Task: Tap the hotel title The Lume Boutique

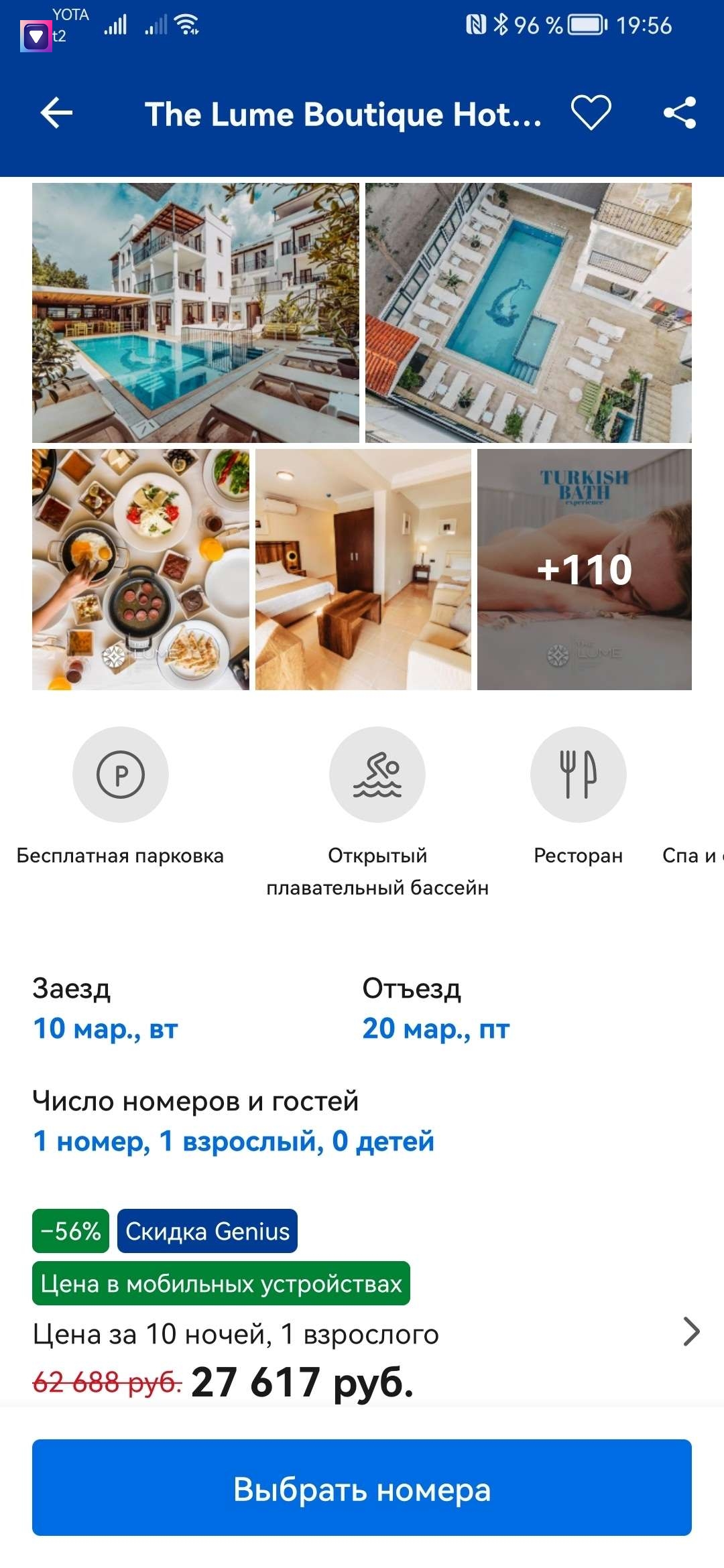Action: 342,114
